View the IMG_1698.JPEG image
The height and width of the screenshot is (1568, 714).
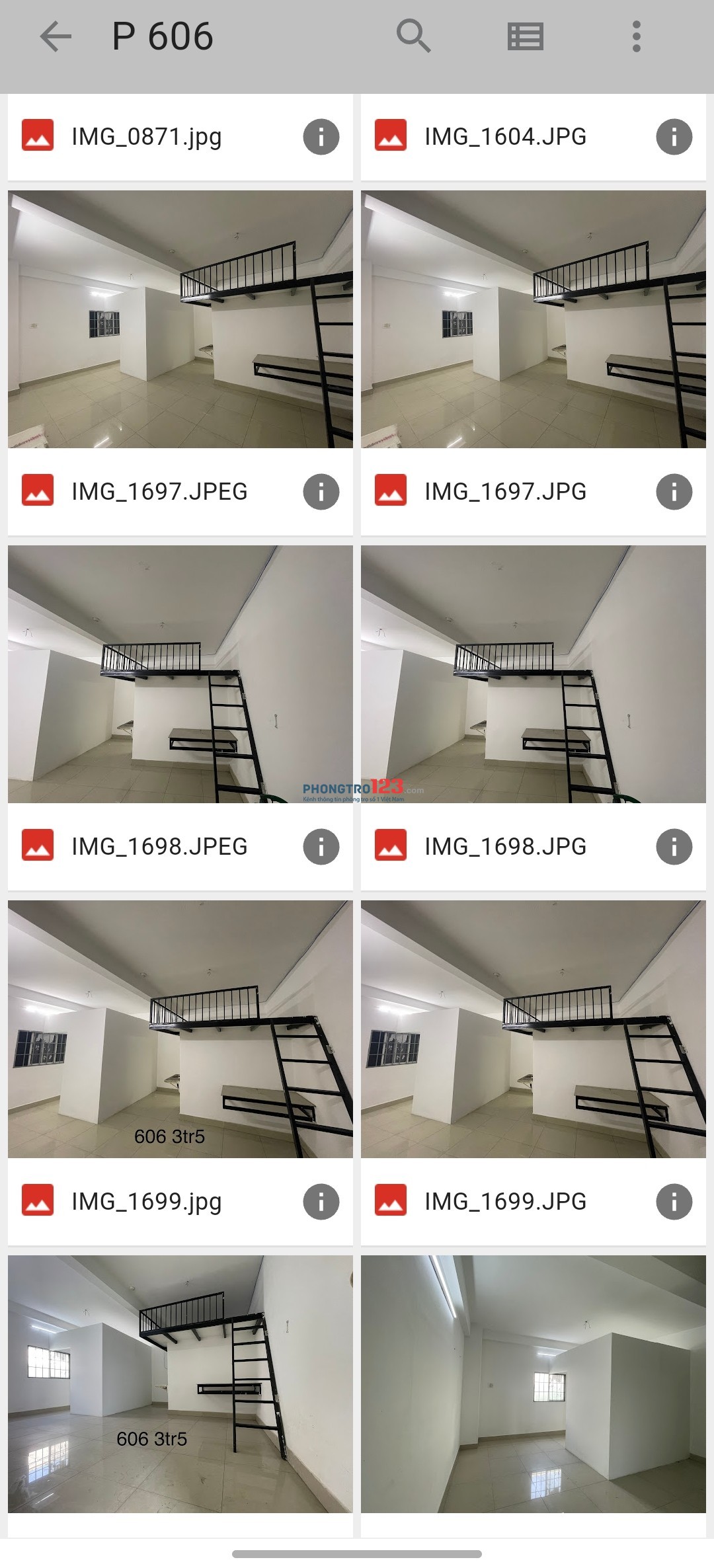180,674
